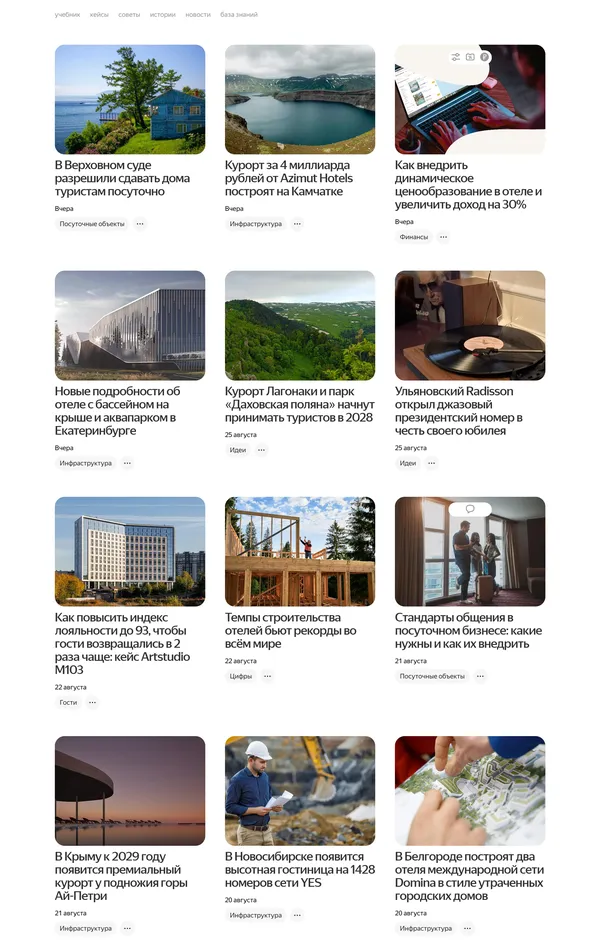Viewport: 600px width, 950px height.
Task: Select «Цифры» tag chip
Action: (240, 676)
